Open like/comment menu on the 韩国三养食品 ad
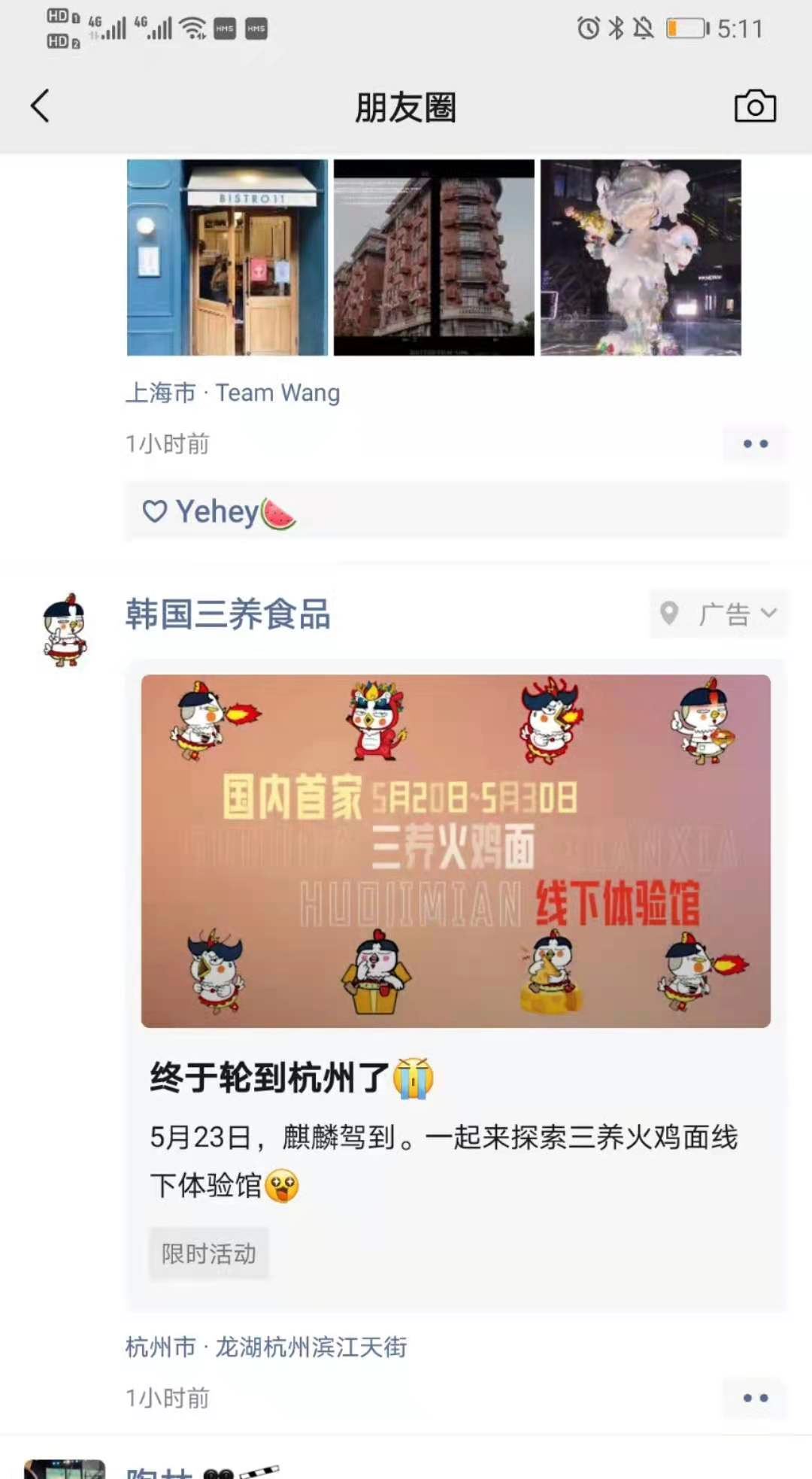Screen dimensions: 812x1479 755,1398
